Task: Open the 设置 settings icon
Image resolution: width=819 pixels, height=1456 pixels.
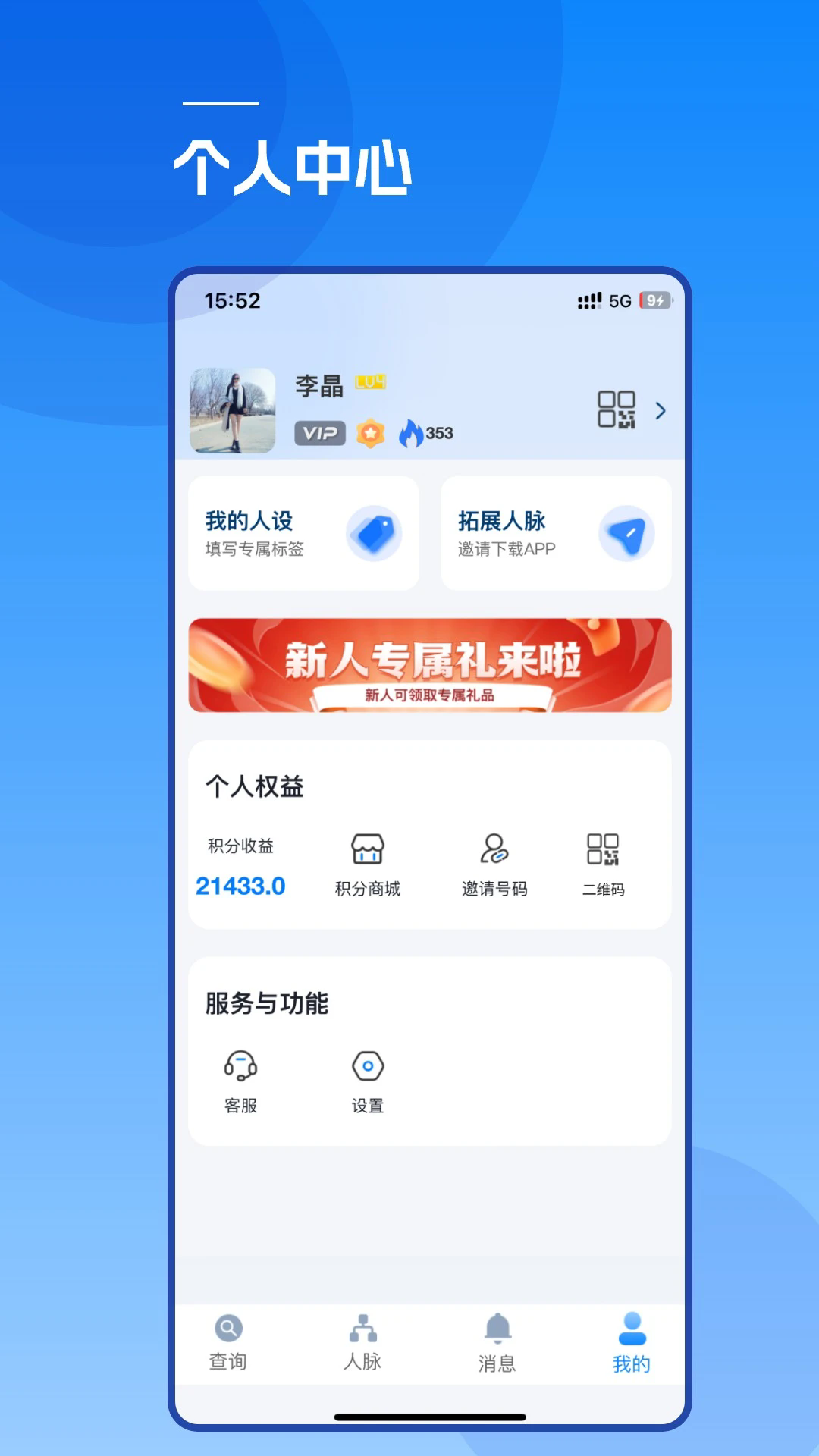Action: pos(369,1065)
